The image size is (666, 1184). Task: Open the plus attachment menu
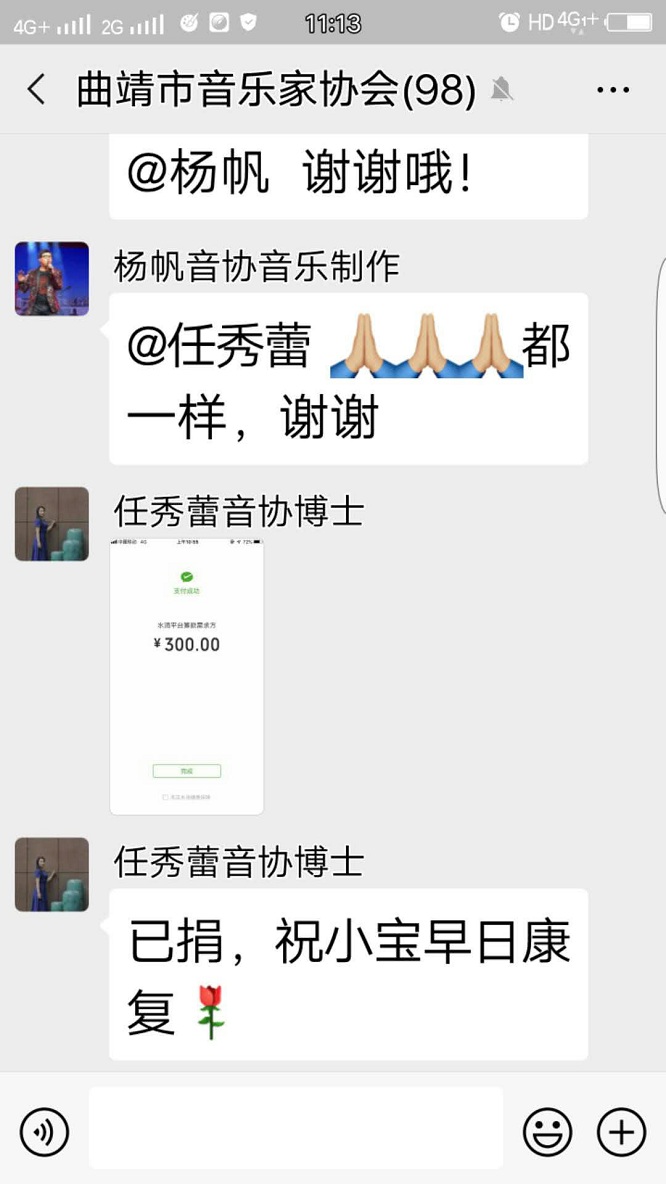[x=621, y=1132]
